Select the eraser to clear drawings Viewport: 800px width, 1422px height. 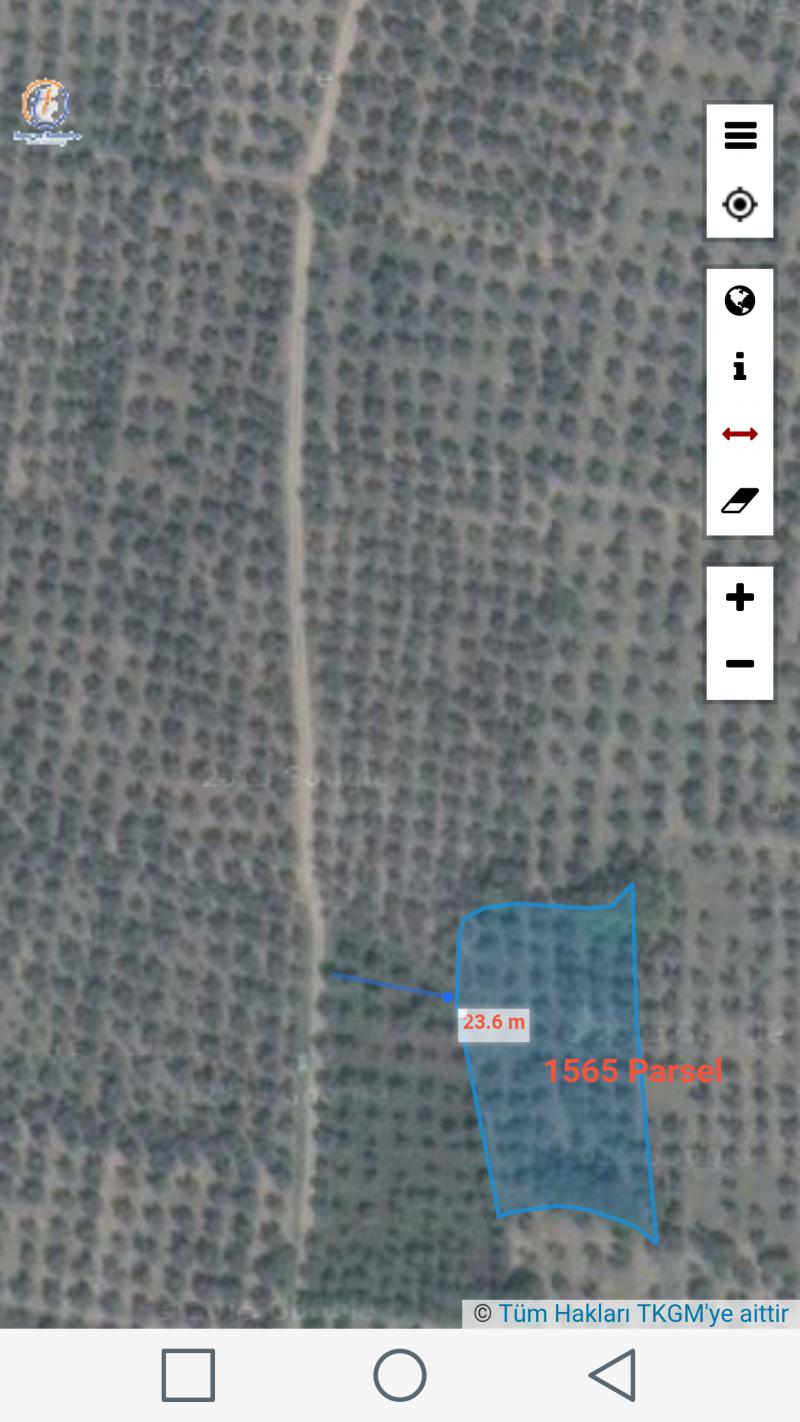click(x=740, y=501)
